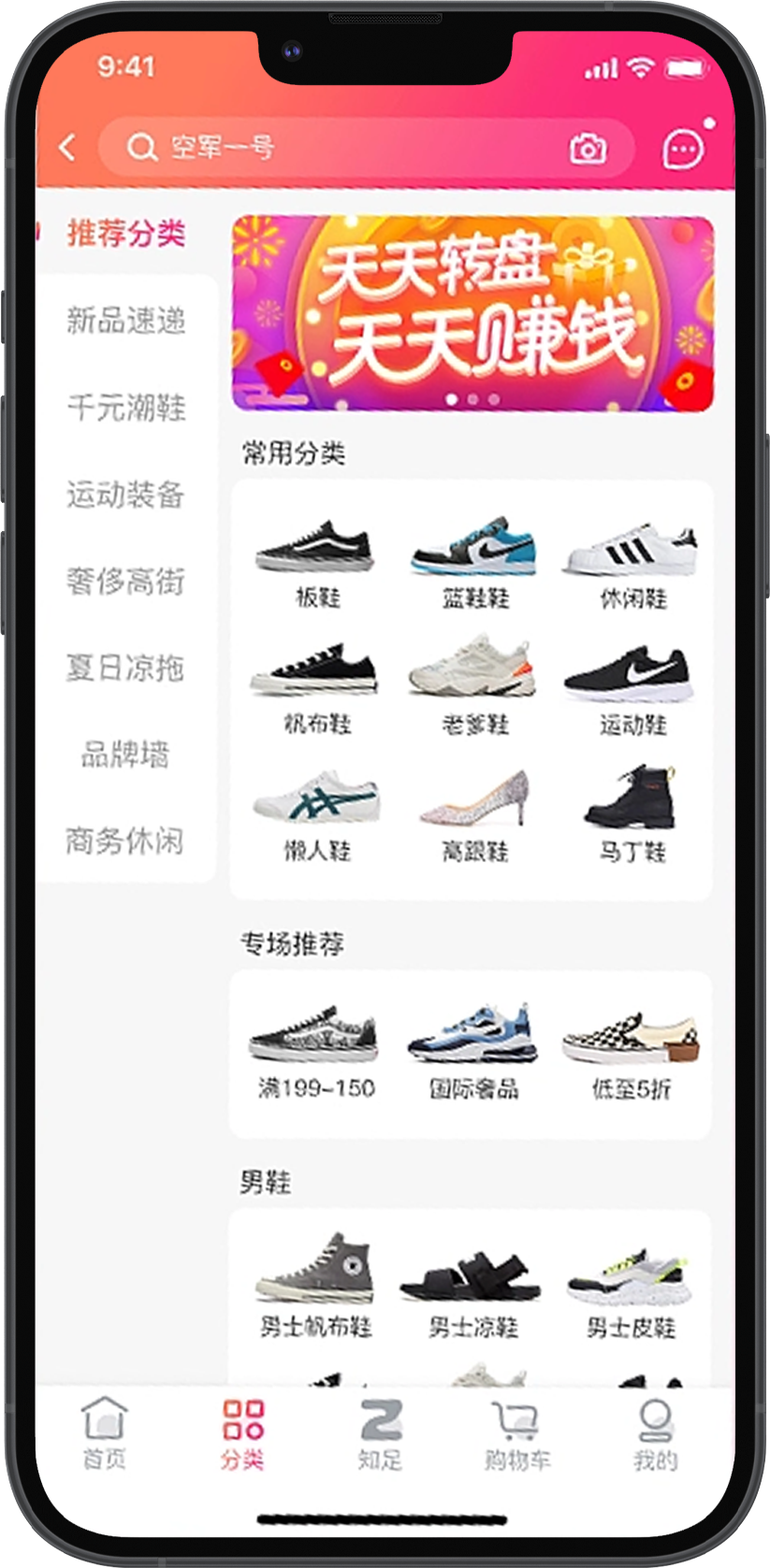Viewport: 770px width, 1568px height.
Task: Open the 品牌墙 category
Action: (125, 755)
